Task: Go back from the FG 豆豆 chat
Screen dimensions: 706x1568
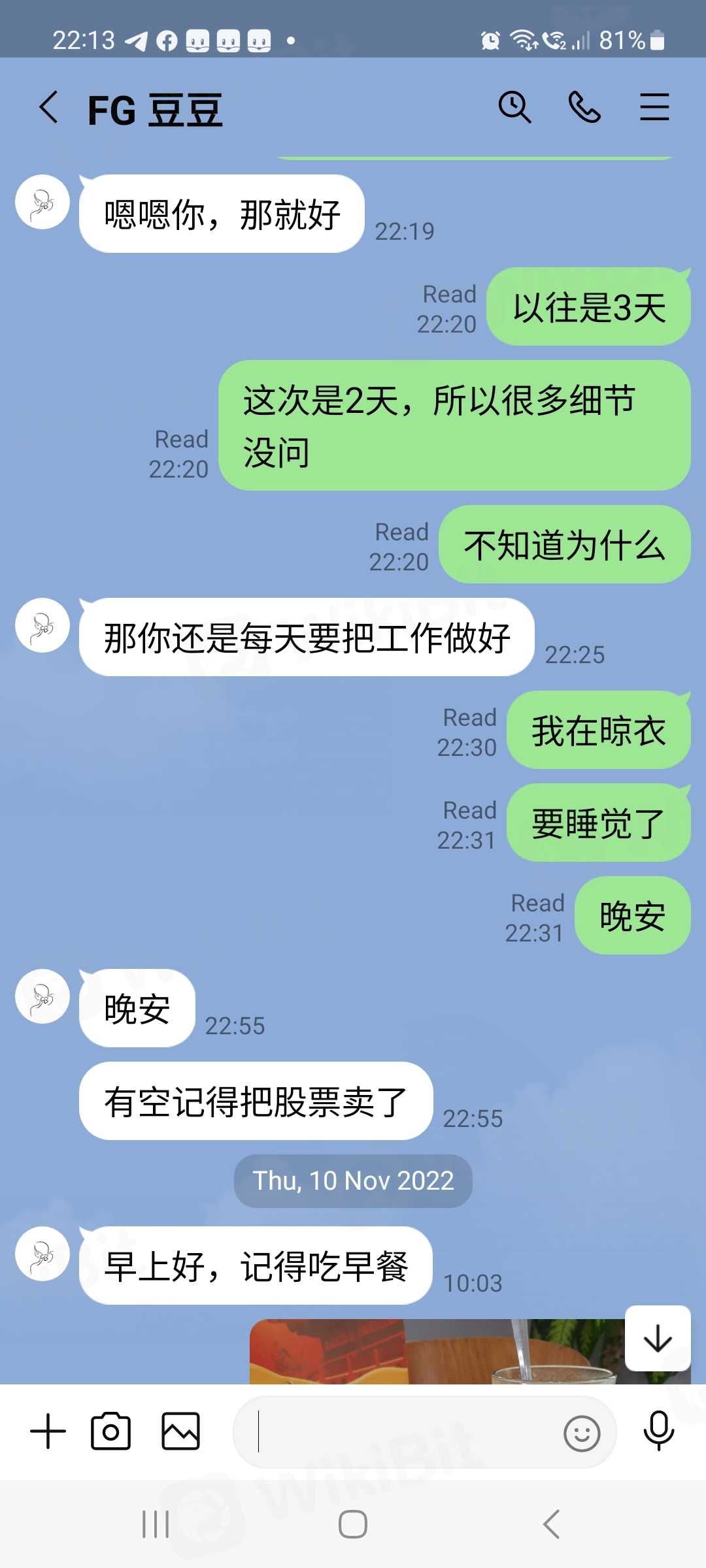Action: pyautogui.click(x=49, y=107)
